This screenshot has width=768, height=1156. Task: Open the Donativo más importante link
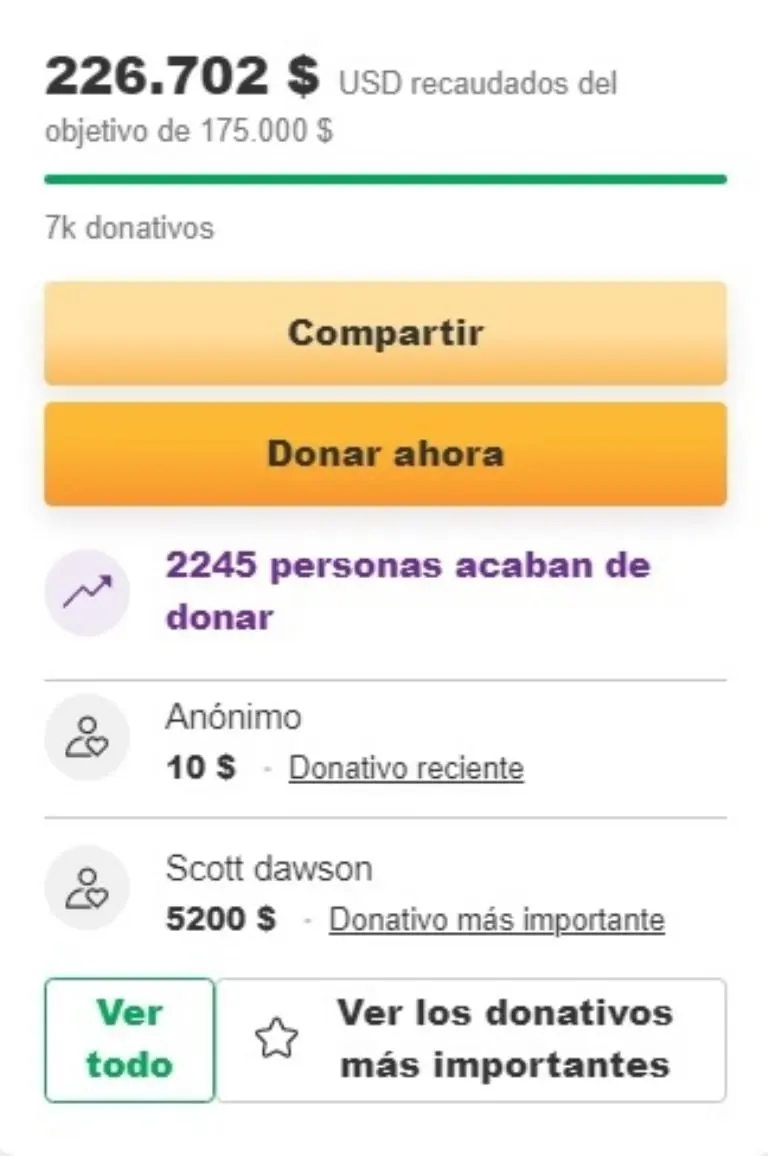point(497,920)
